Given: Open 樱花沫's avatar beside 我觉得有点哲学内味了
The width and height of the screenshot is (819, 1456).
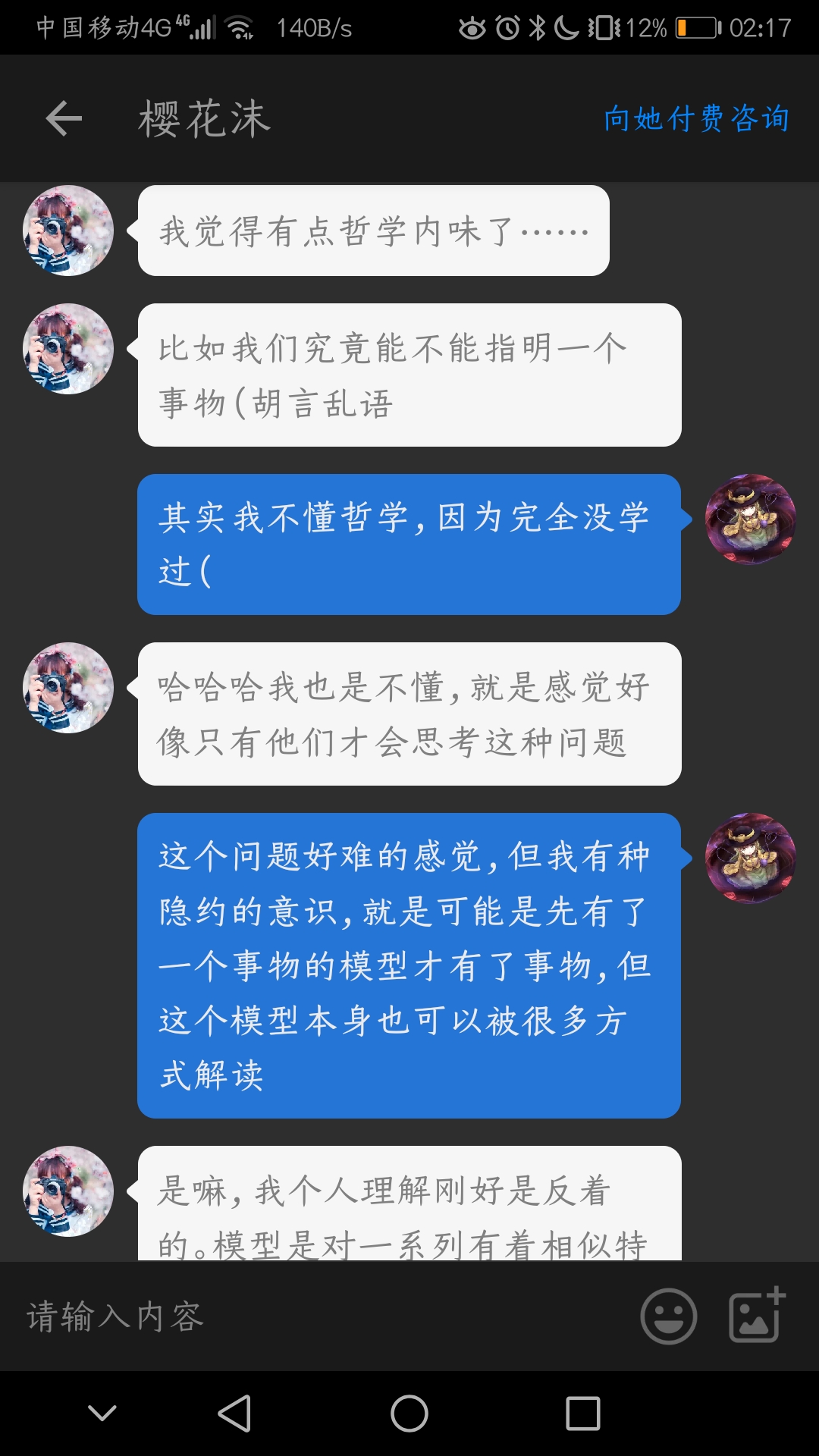Looking at the screenshot, I should pos(68,231).
